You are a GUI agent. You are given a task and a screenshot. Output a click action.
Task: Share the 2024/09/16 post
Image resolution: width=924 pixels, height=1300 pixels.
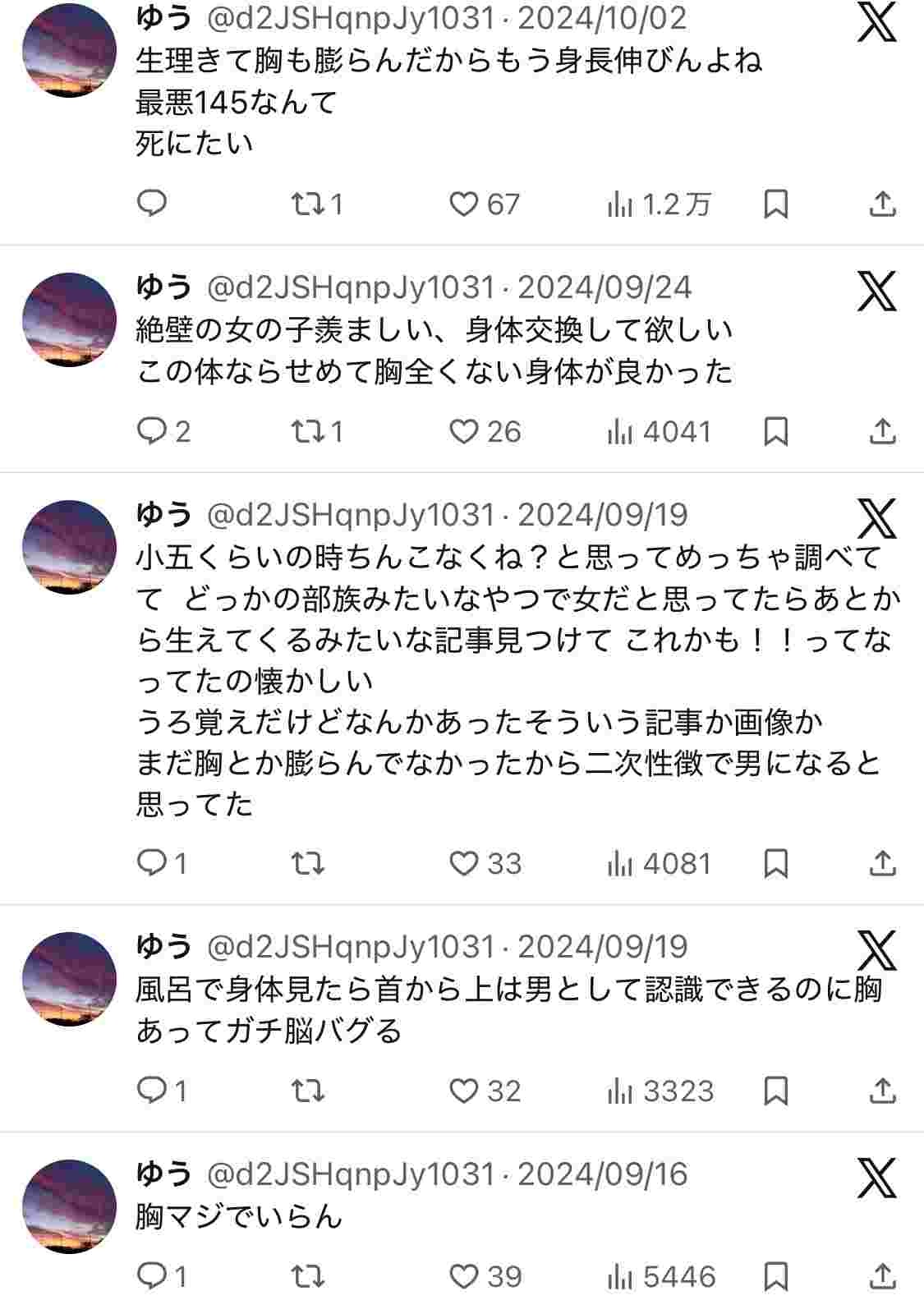[x=882, y=1276]
